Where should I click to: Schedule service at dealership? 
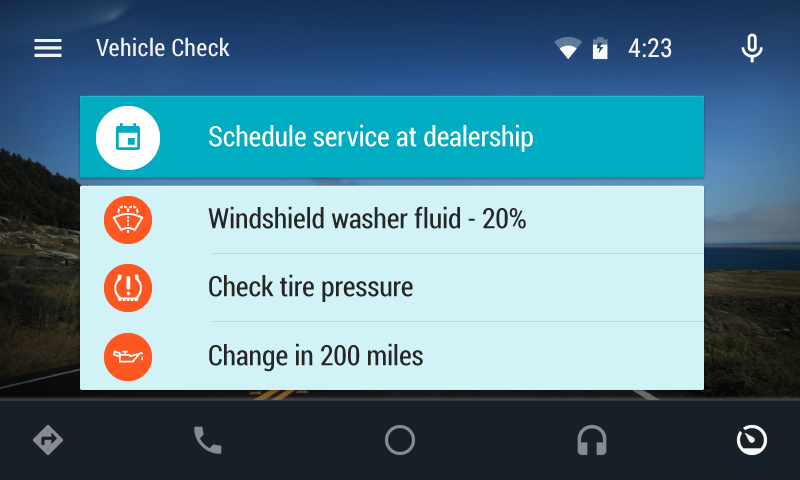392,137
